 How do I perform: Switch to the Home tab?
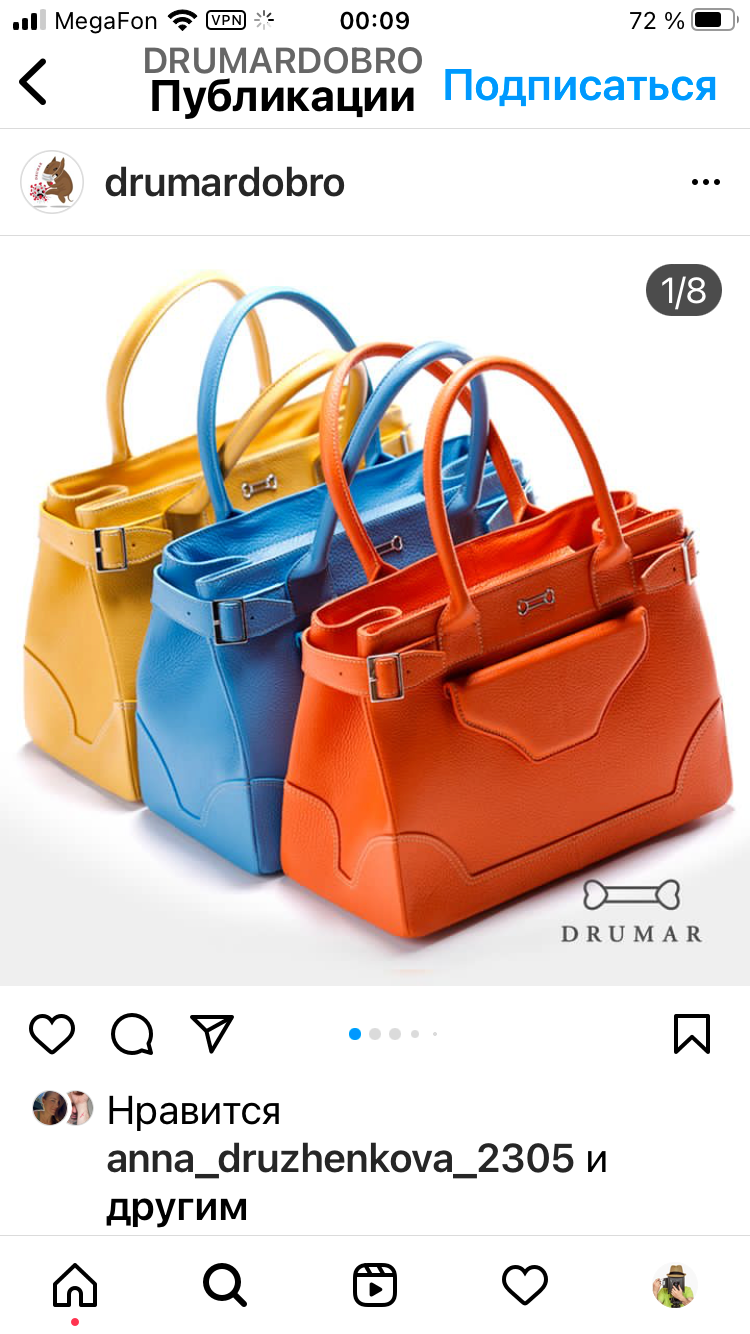75,1285
